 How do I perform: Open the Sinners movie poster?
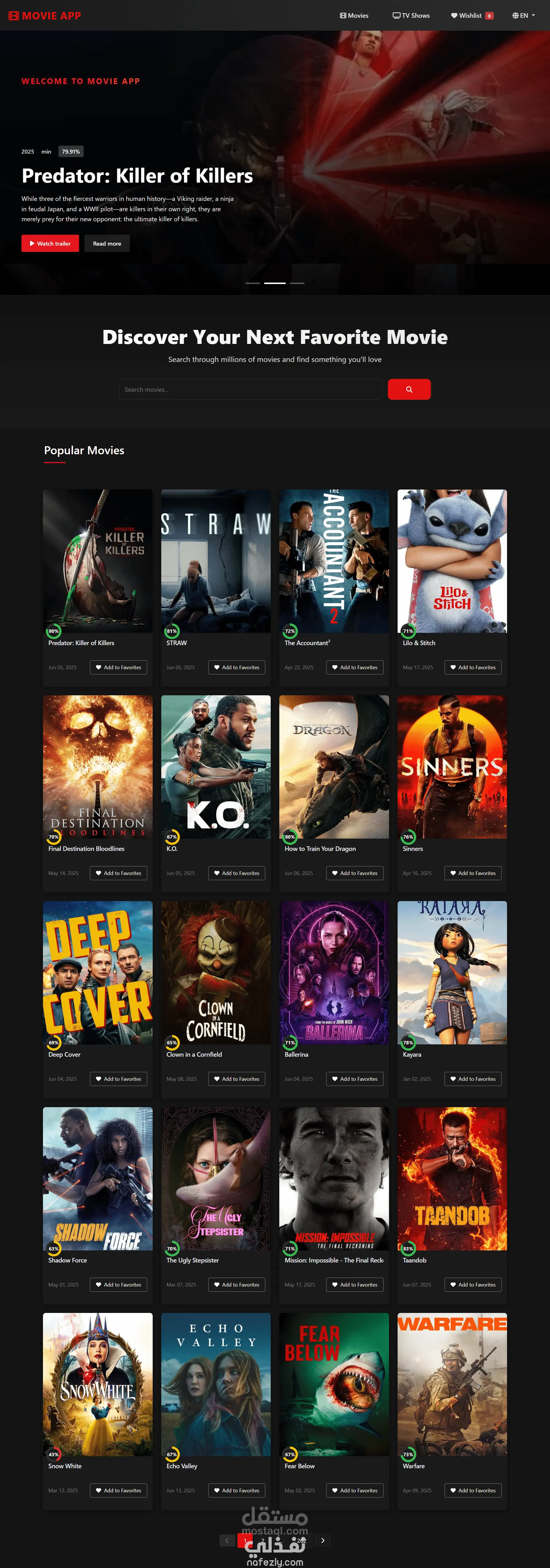pyautogui.click(x=451, y=766)
